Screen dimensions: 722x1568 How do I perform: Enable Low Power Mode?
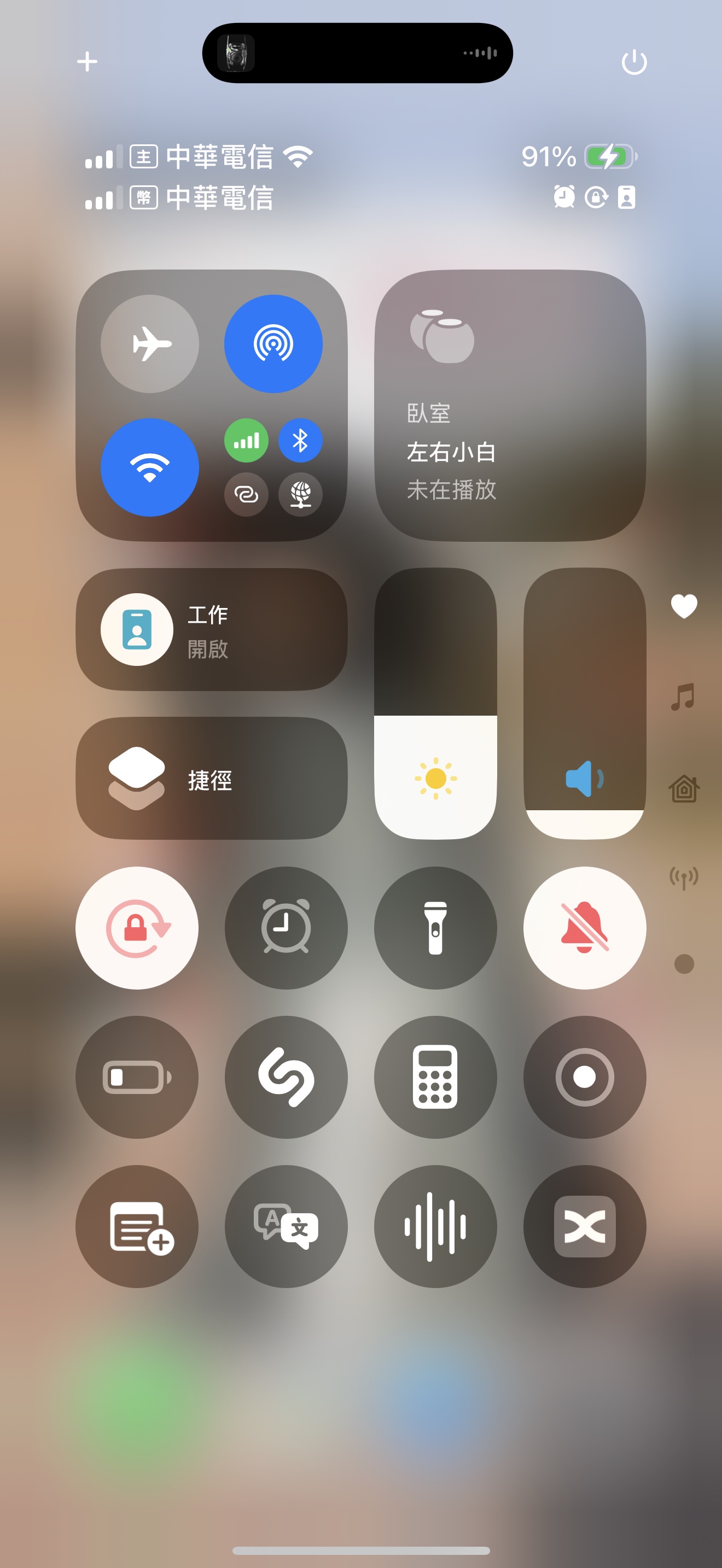pyautogui.click(x=137, y=1077)
